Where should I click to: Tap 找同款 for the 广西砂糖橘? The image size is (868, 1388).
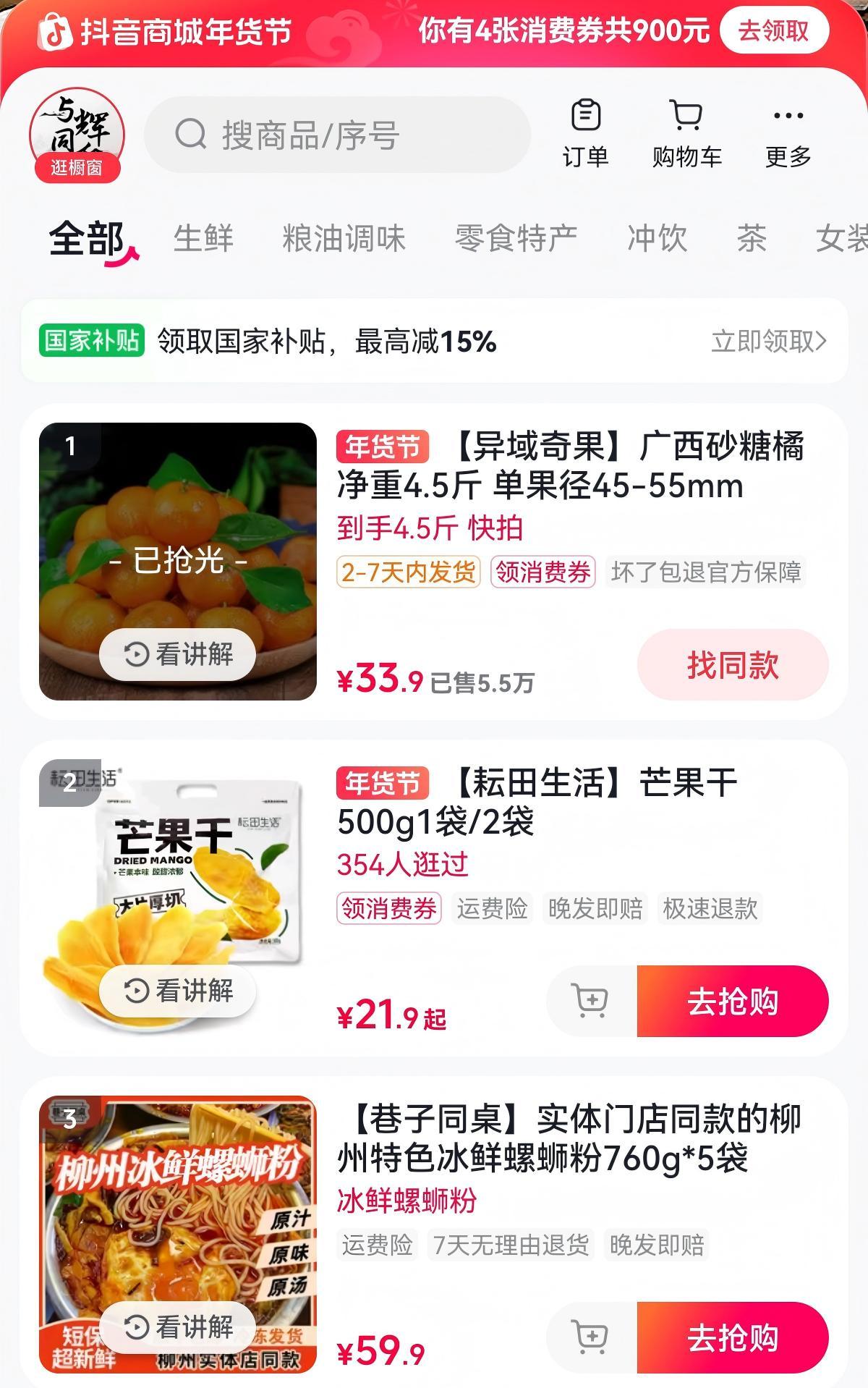tap(732, 664)
